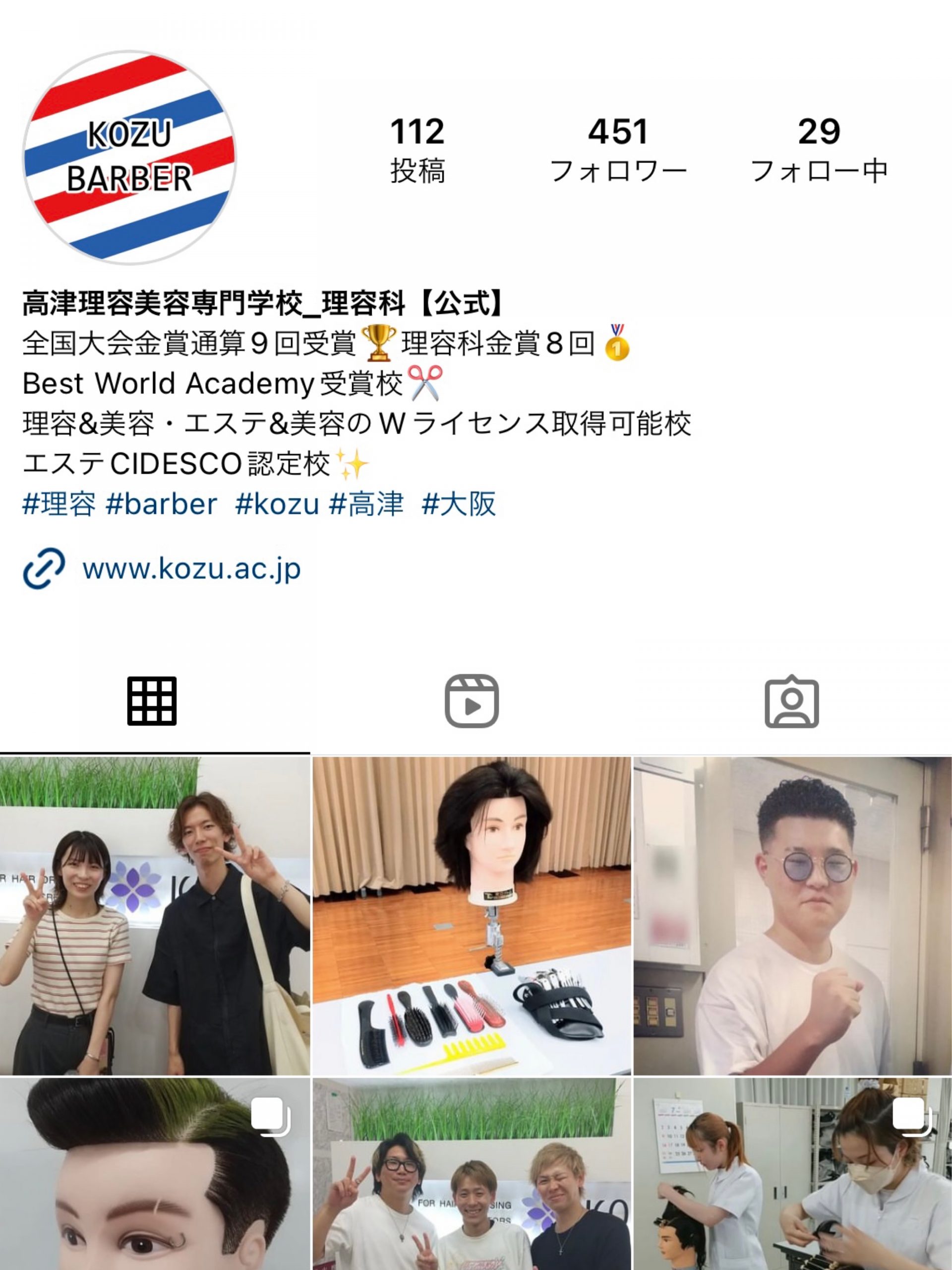This screenshot has height=1270, width=952.
Task: Open the #理容 hashtag
Action: point(59,504)
